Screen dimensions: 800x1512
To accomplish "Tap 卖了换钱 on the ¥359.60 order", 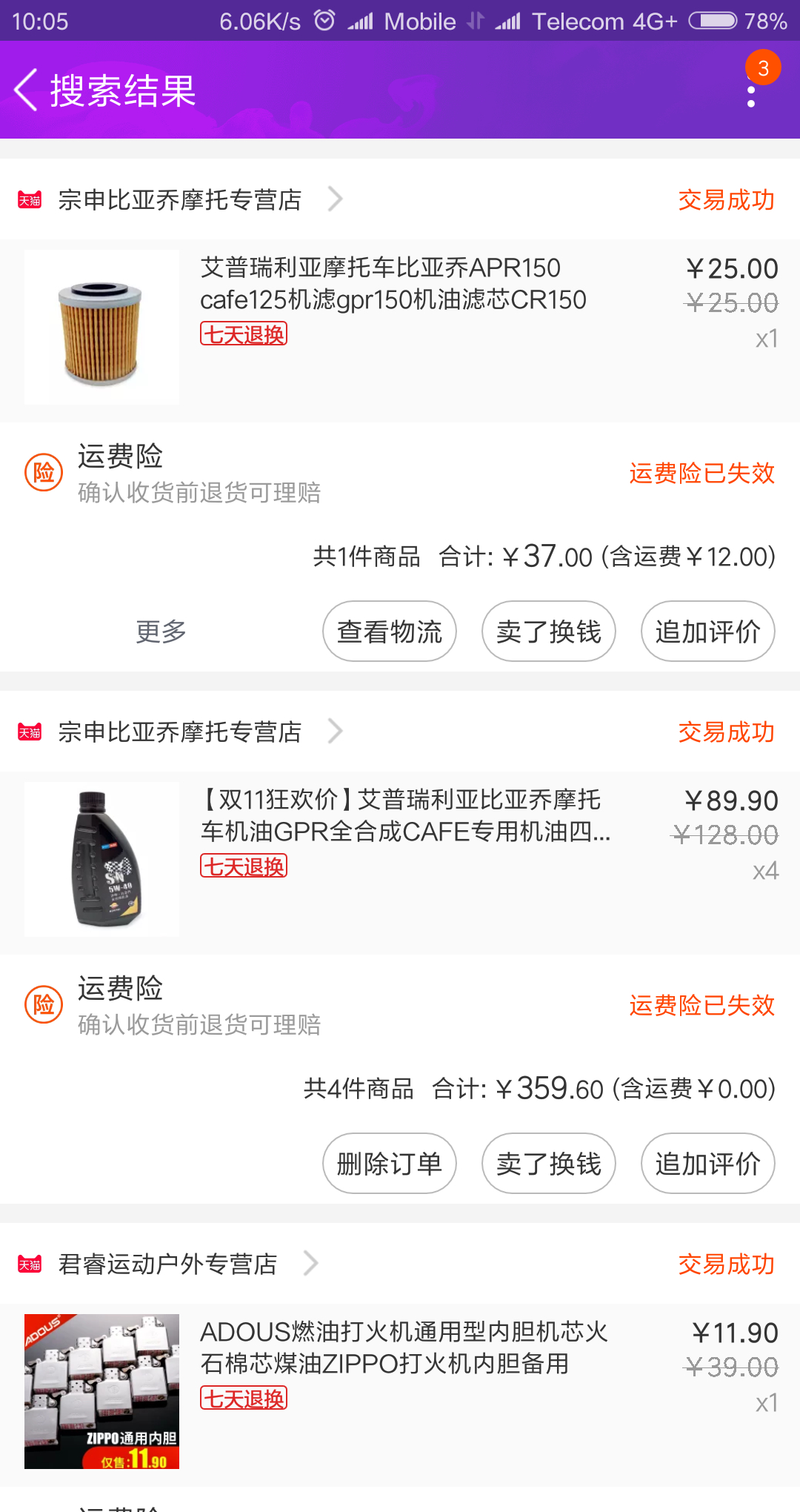I will coord(549,1164).
